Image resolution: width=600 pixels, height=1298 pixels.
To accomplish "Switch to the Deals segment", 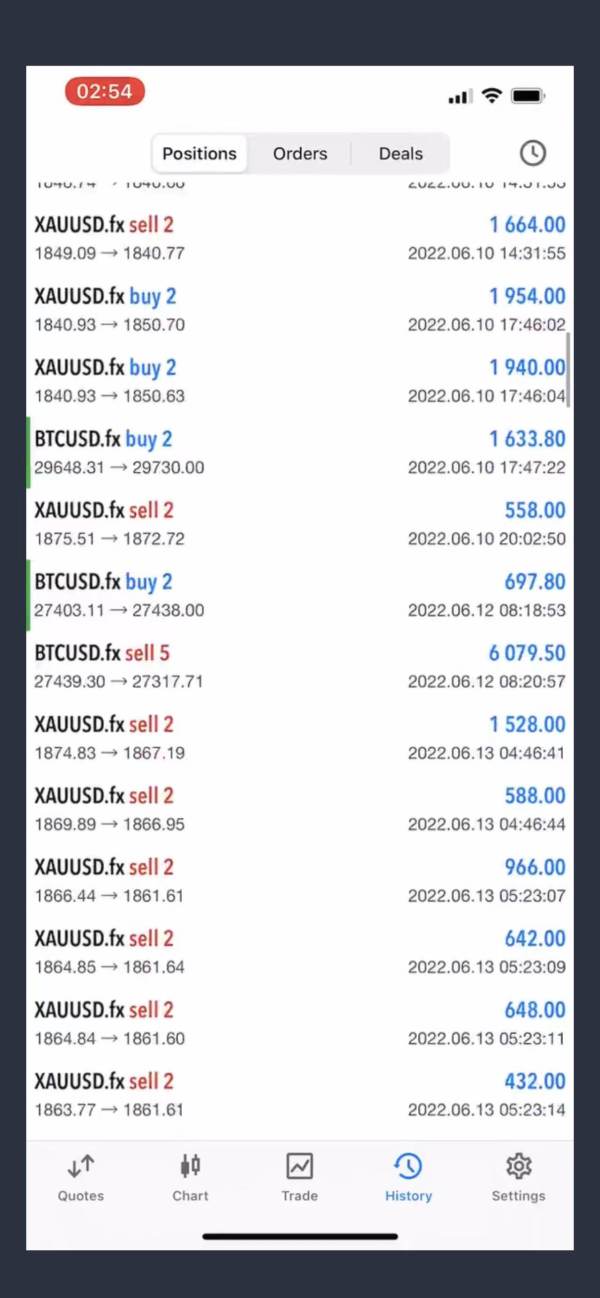I will (x=400, y=154).
